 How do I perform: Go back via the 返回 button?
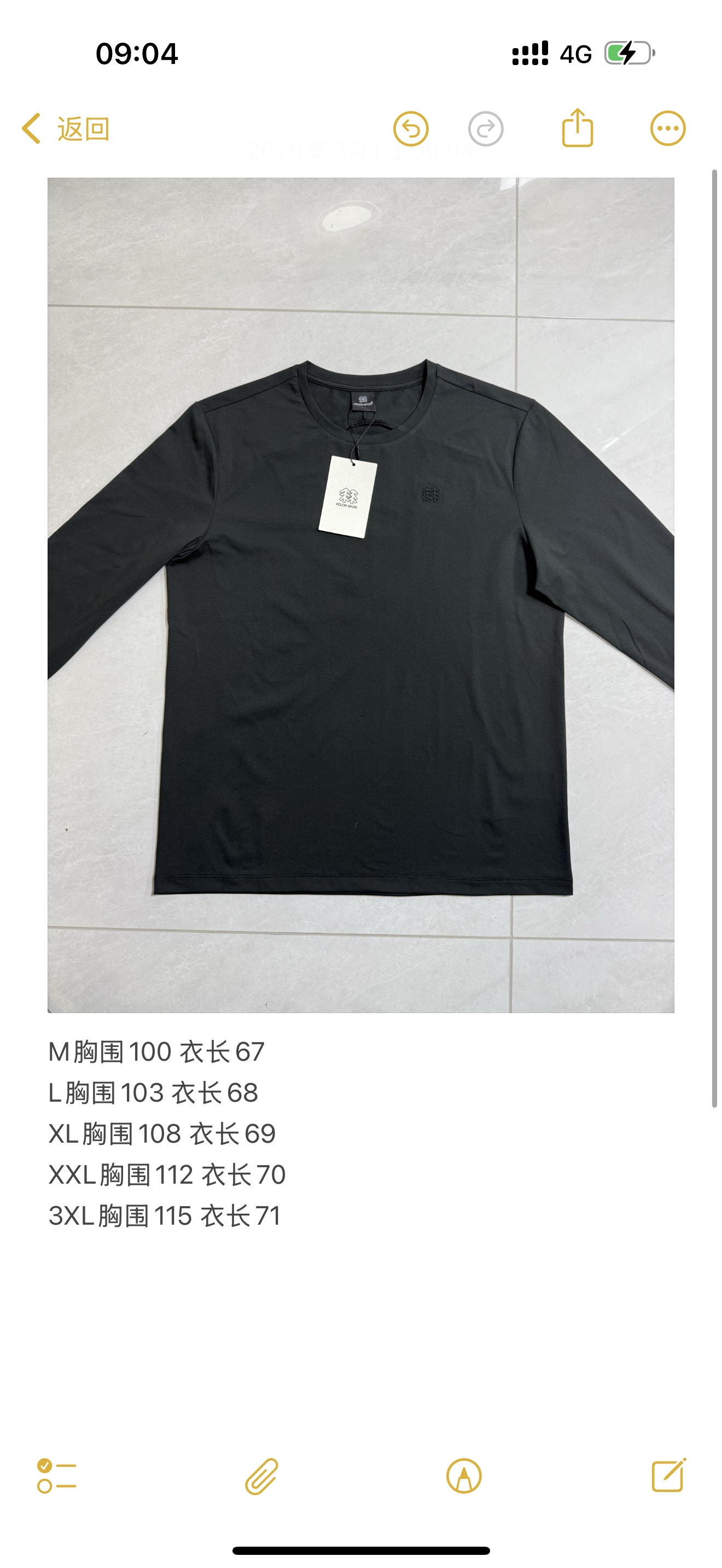pyautogui.click(x=65, y=129)
